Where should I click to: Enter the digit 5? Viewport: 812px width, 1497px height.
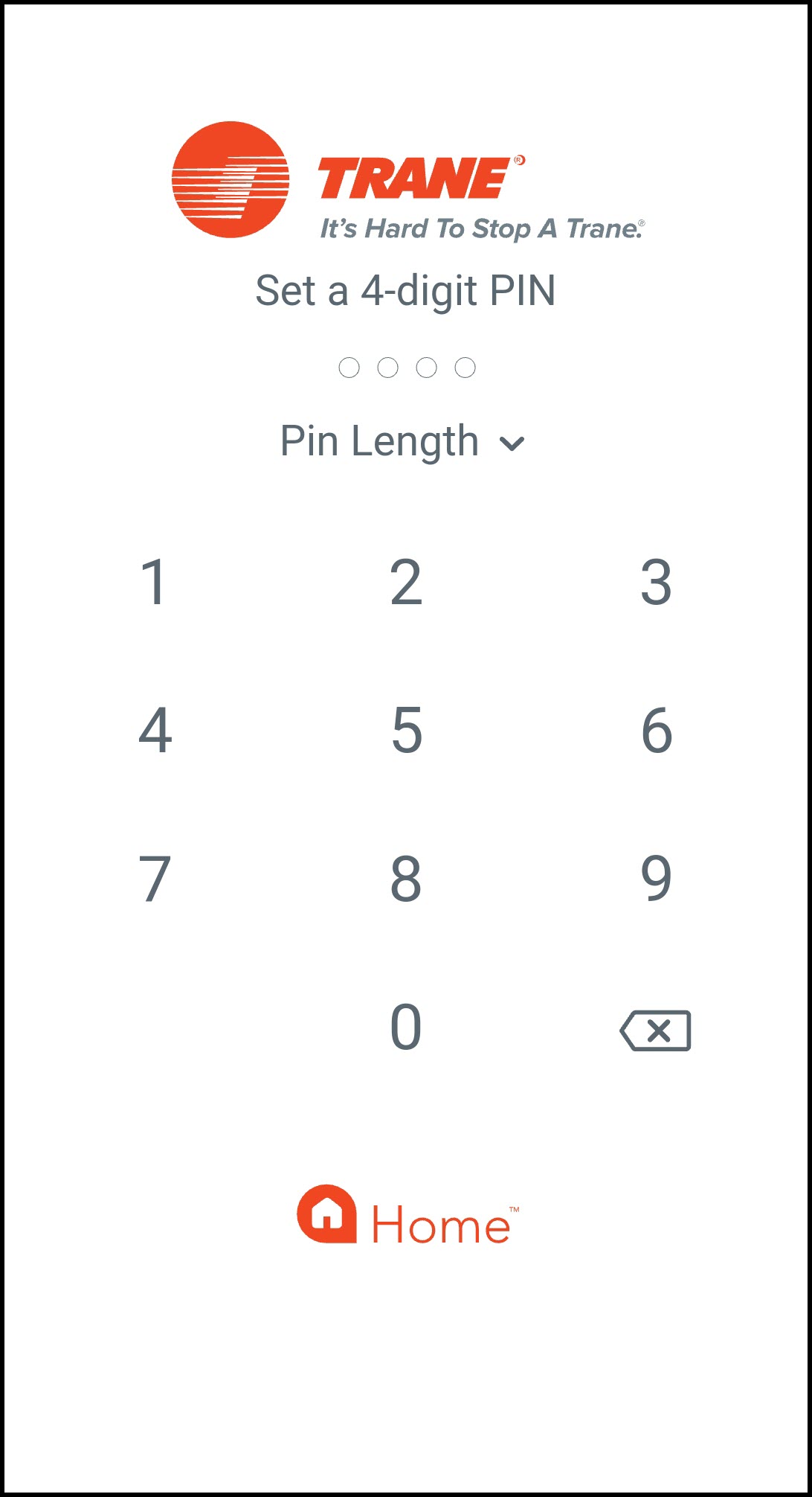click(406, 731)
